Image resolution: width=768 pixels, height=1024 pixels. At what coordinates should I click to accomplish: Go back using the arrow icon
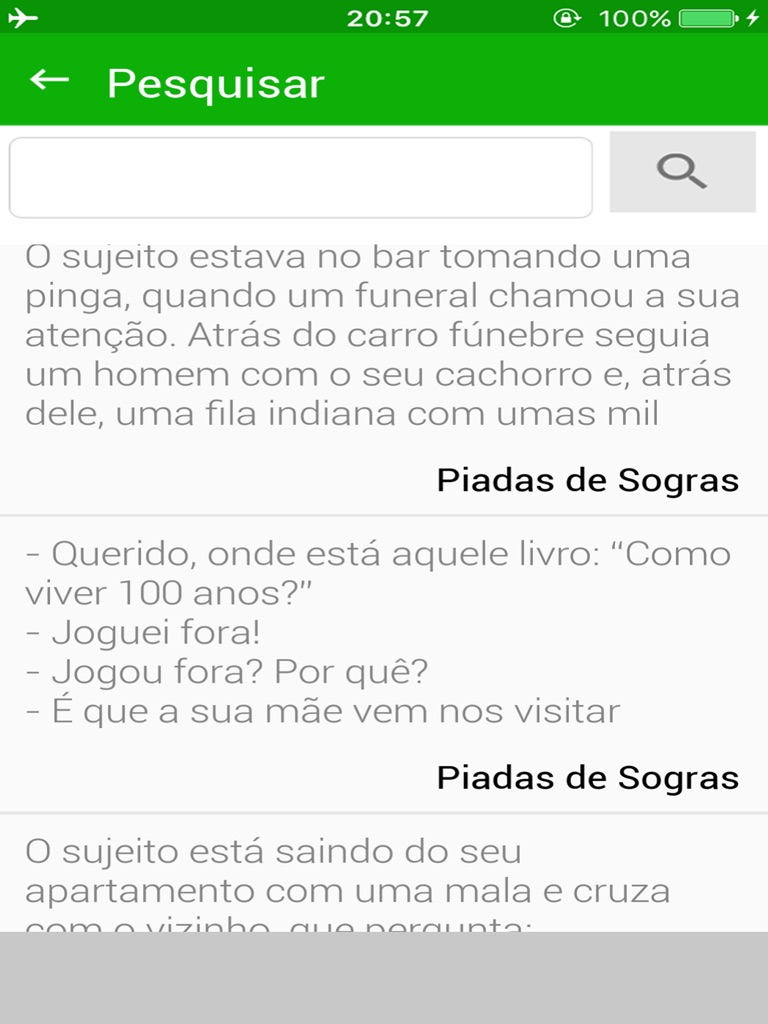(49, 81)
